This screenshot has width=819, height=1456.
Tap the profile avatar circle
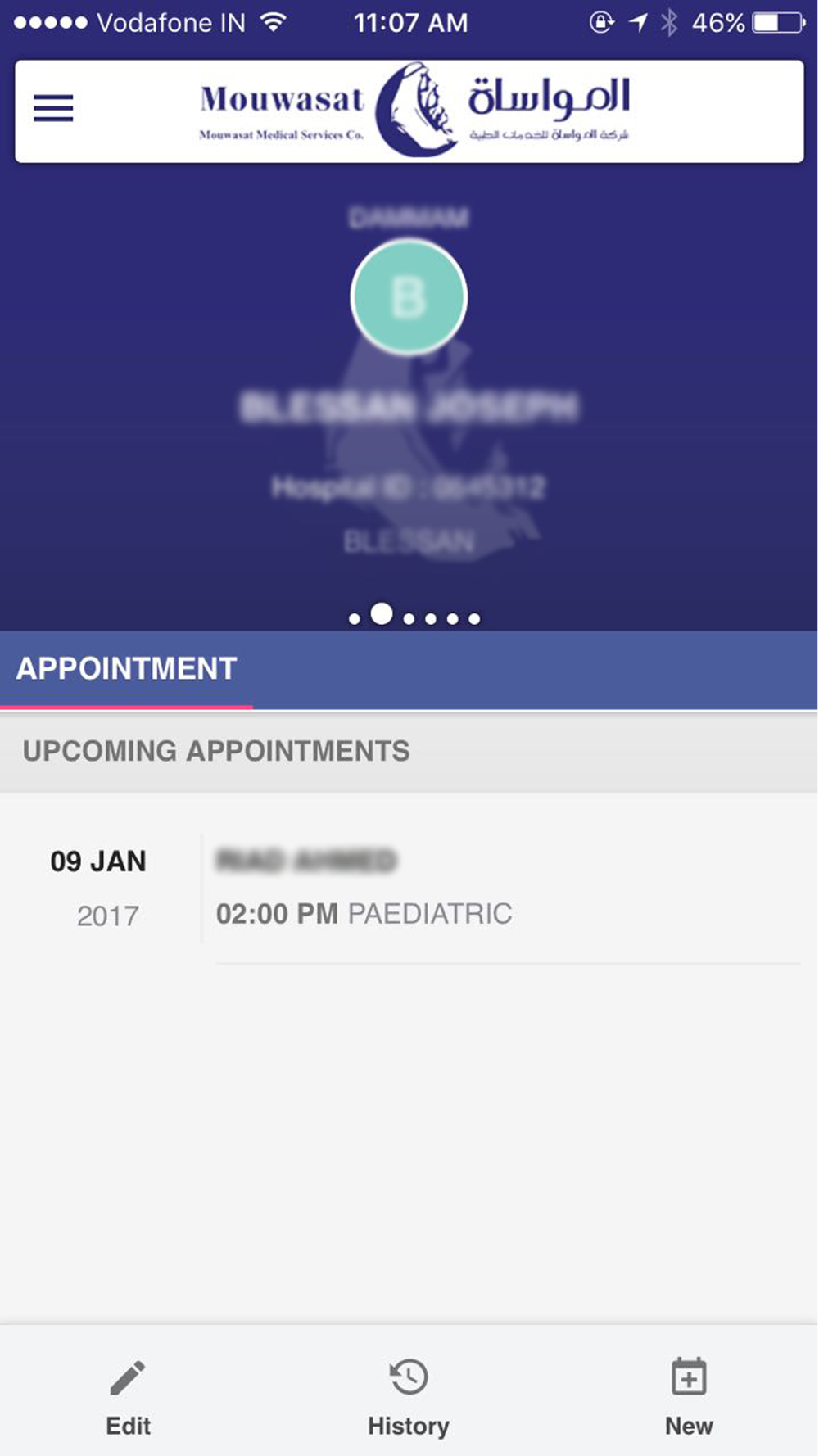(409, 296)
